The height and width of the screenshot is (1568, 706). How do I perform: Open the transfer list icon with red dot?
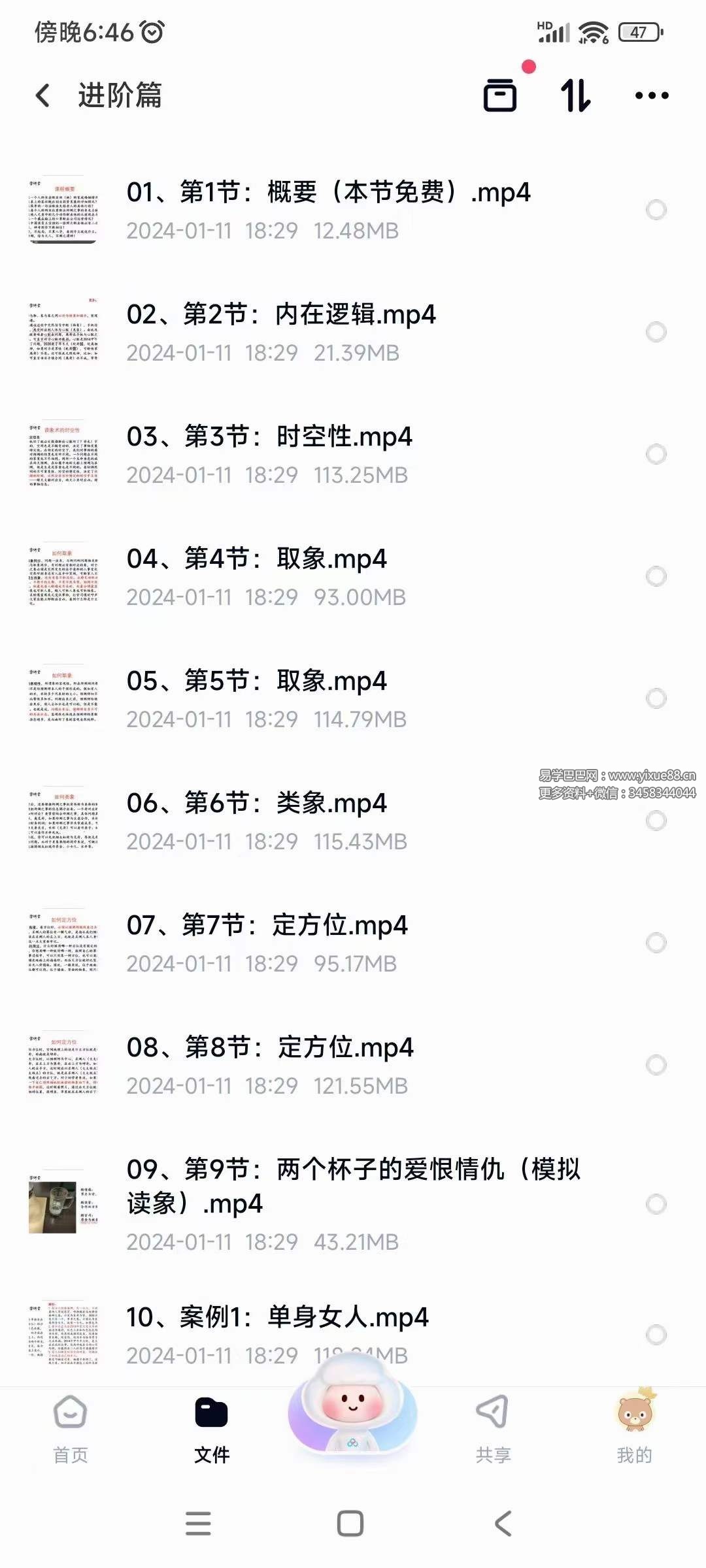500,95
